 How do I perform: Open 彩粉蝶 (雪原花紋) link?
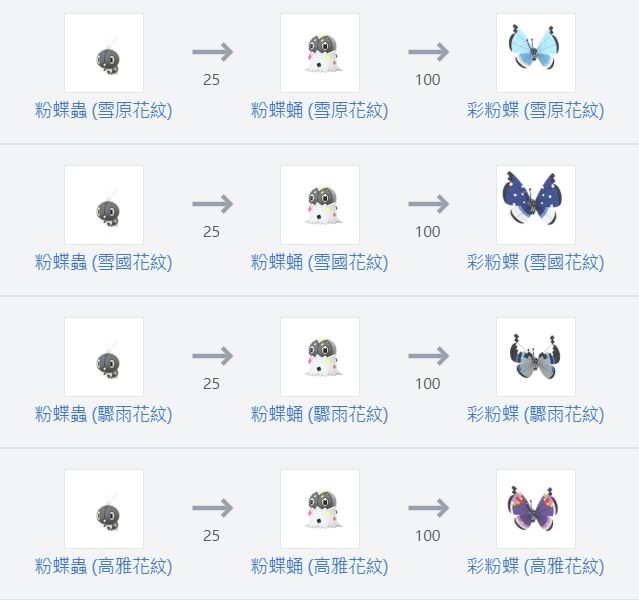point(535,110)
